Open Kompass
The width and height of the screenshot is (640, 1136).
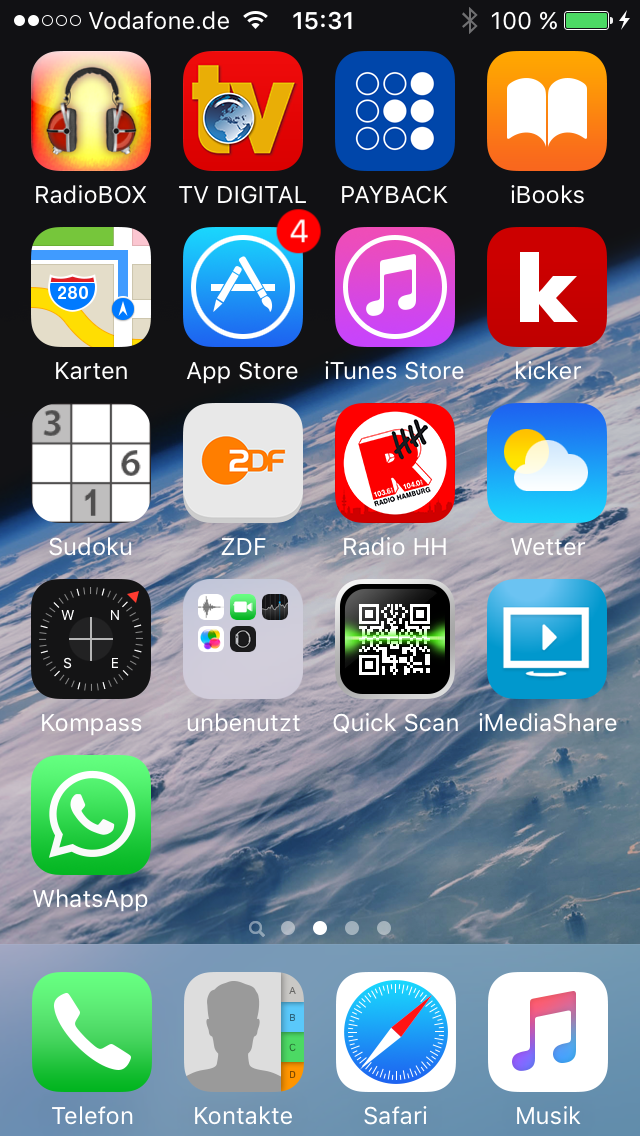point(91,639)
